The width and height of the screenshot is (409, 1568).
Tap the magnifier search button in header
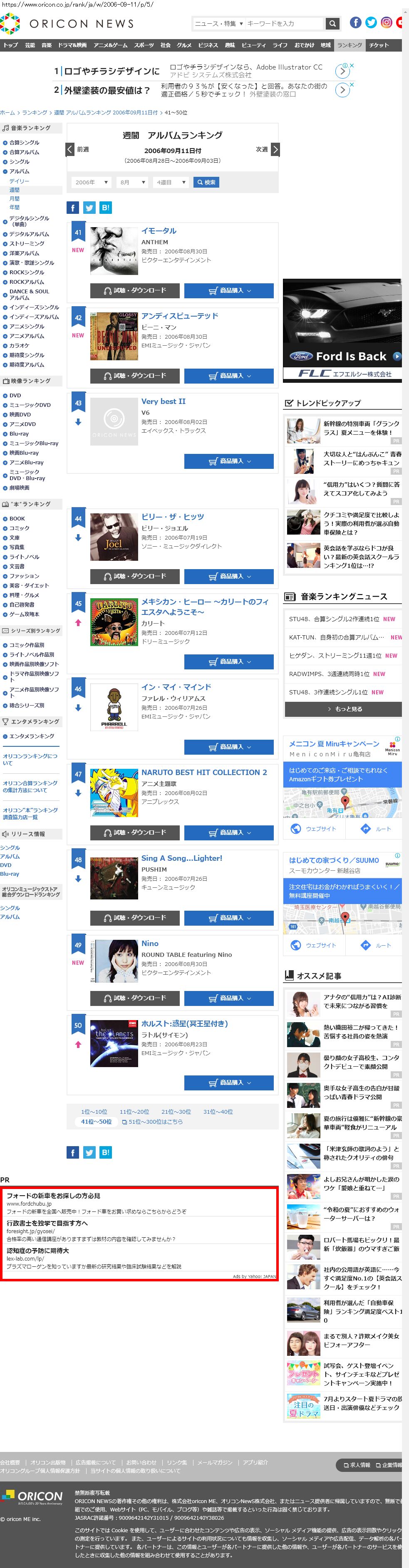click(x=332, y=24)
